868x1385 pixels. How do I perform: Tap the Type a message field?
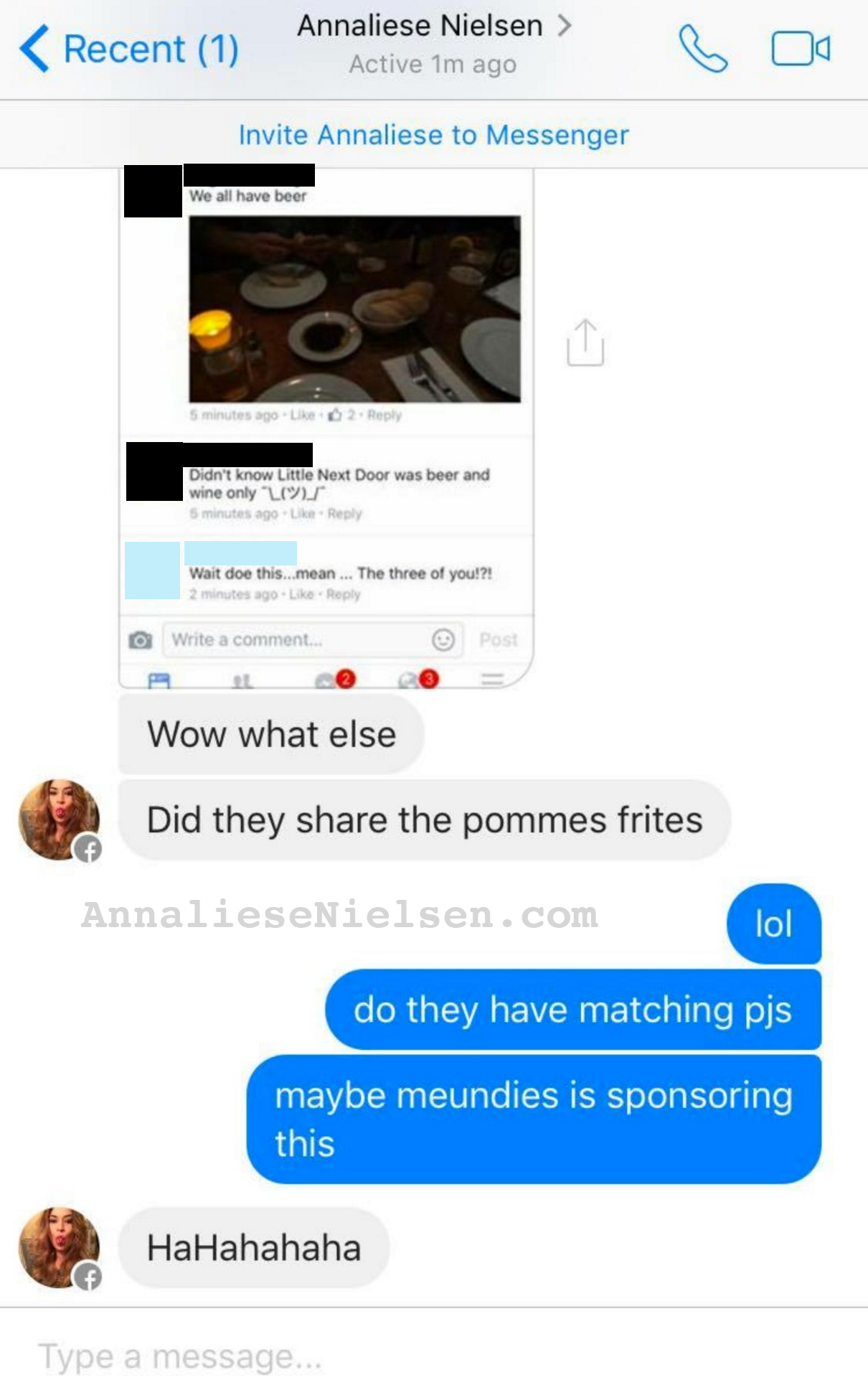coord(430,1356)
